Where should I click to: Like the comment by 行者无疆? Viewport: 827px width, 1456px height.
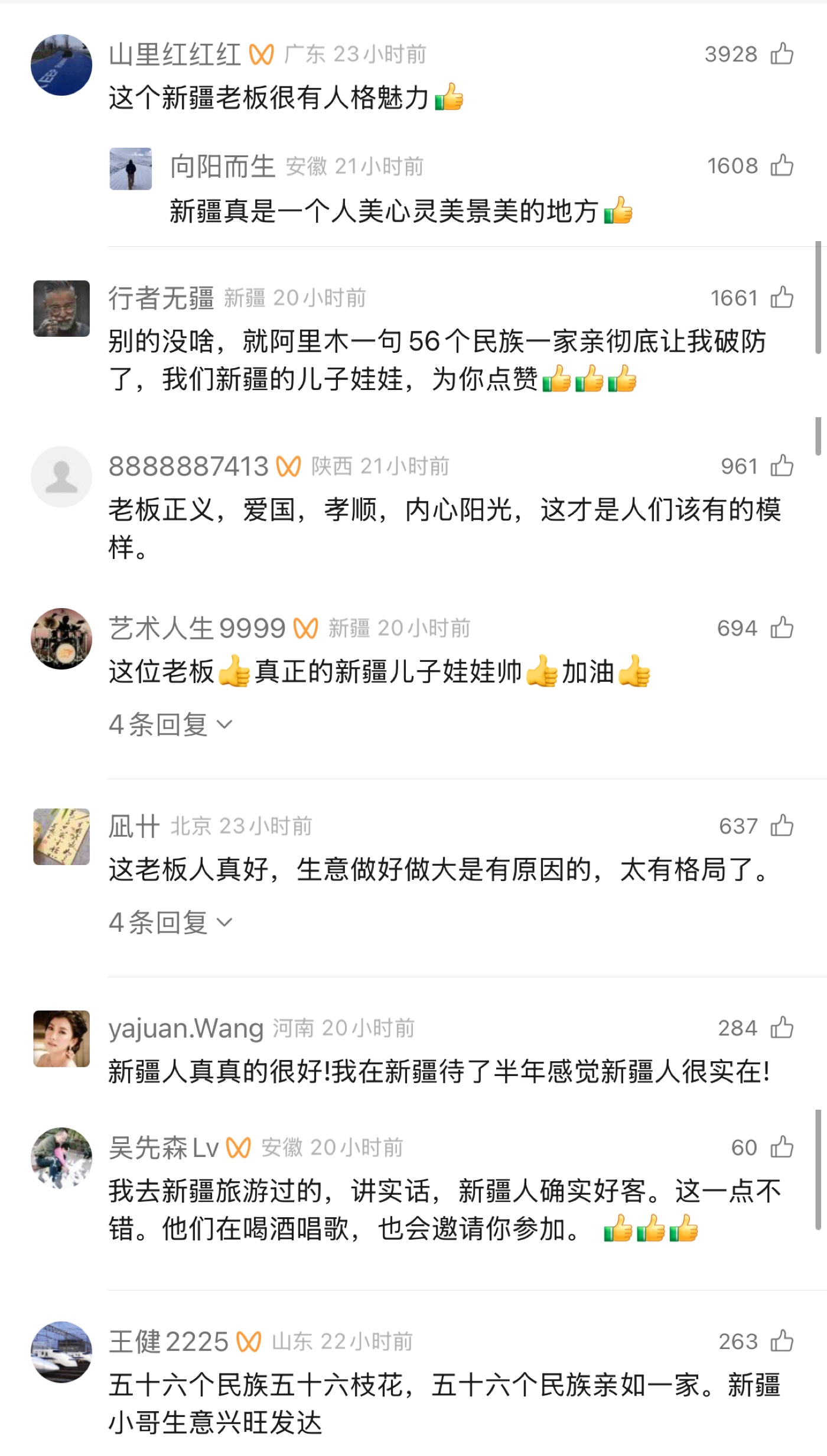coord(782,297)
